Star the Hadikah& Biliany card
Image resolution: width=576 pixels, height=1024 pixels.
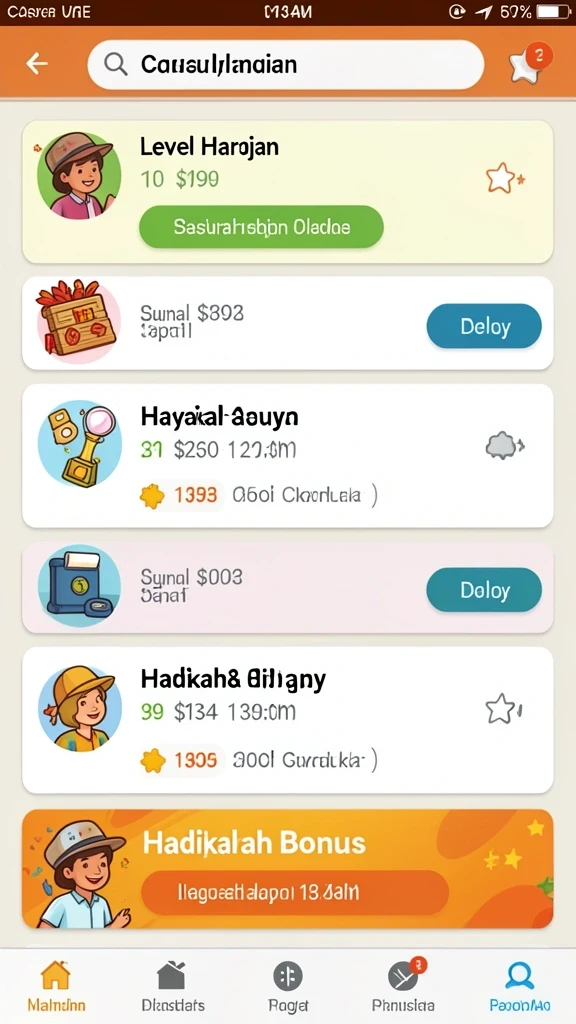(x=504, y=709)
